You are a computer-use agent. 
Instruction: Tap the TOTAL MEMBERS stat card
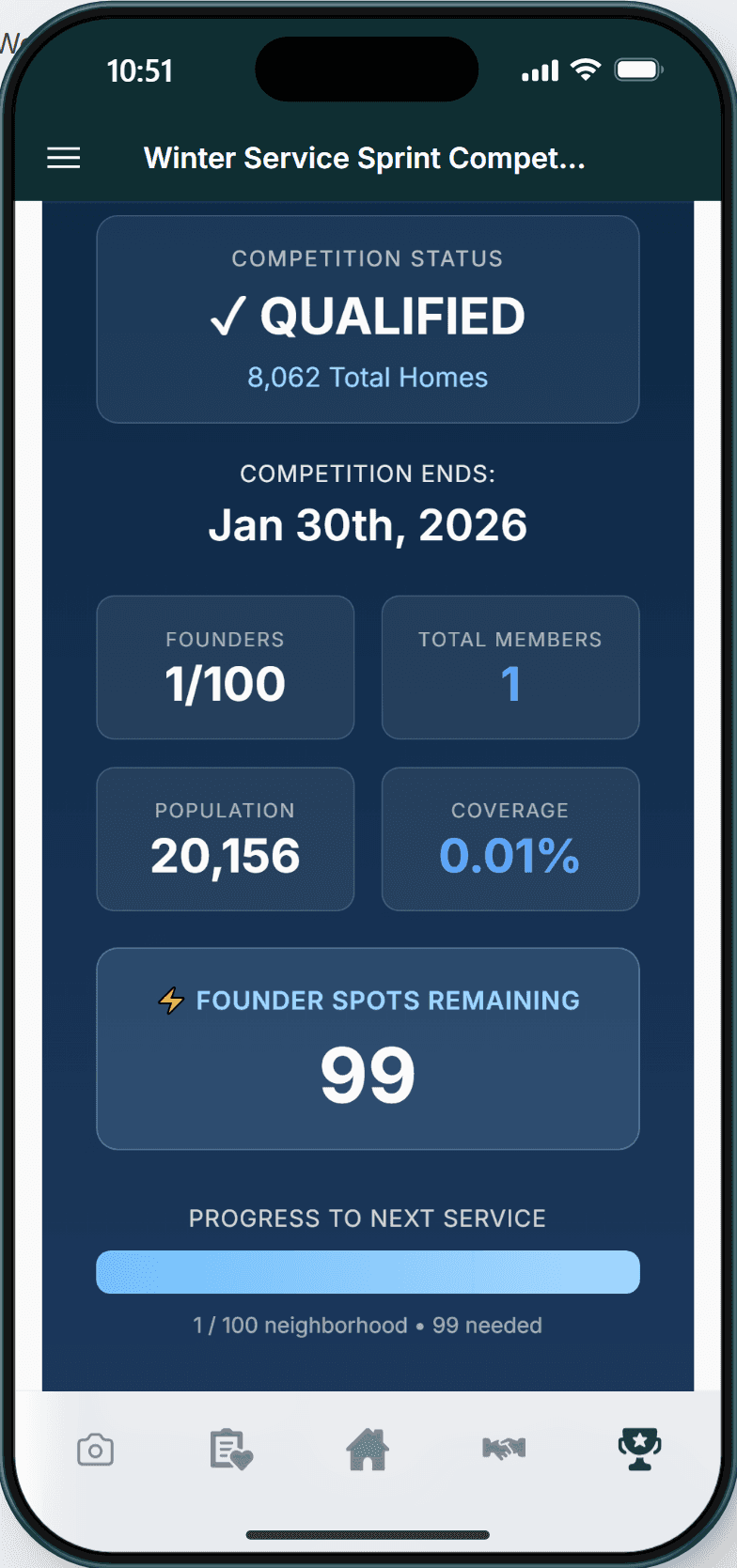(x=510, y=666)
